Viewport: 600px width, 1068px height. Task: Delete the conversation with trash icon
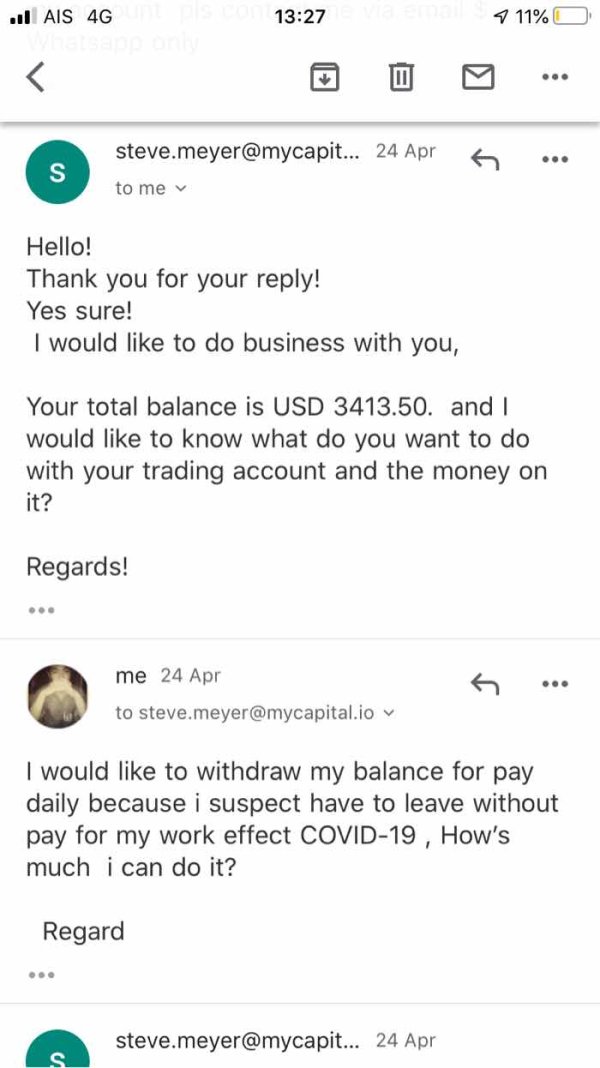pos(401,77)
